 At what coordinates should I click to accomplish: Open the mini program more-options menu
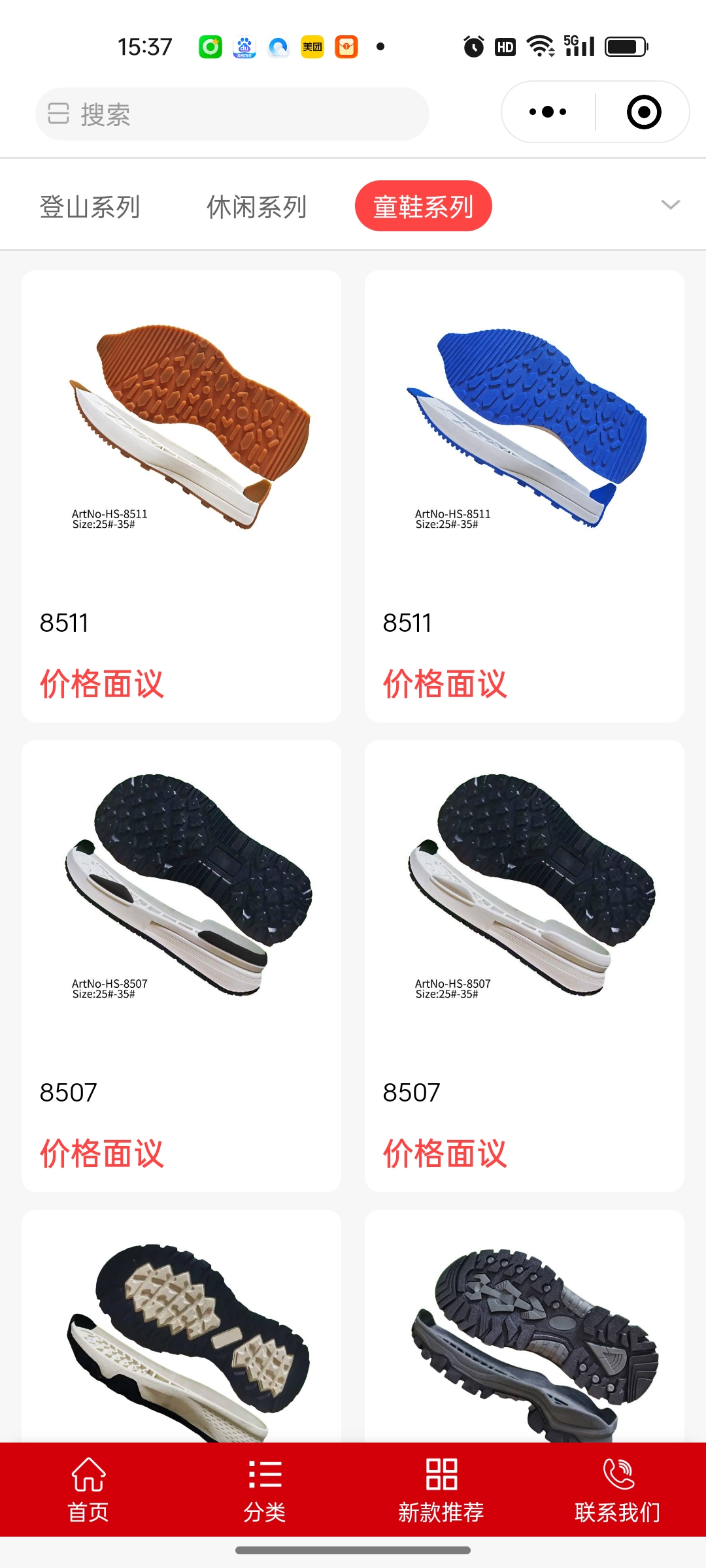[x=548, y=112]
